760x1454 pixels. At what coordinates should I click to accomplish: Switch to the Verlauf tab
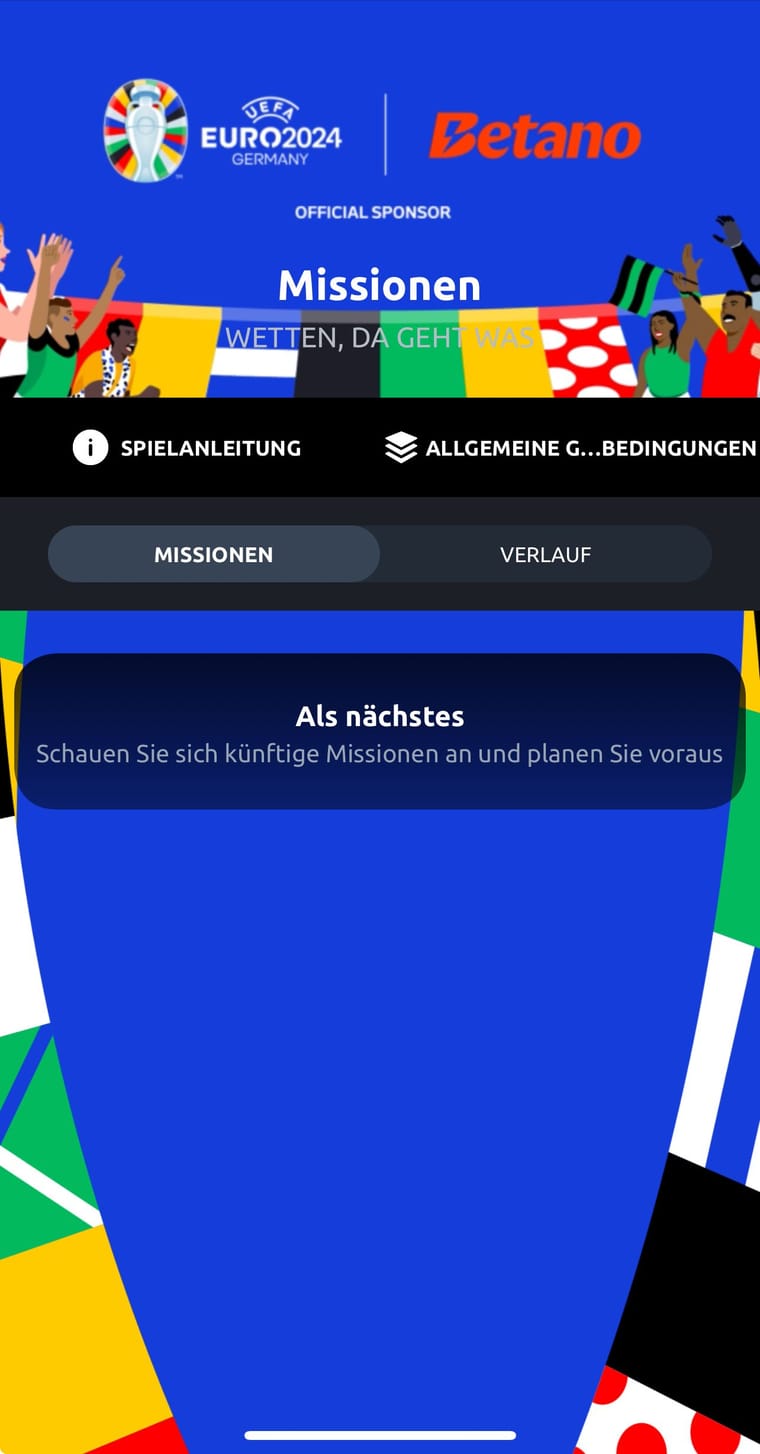tap(545, 554)
